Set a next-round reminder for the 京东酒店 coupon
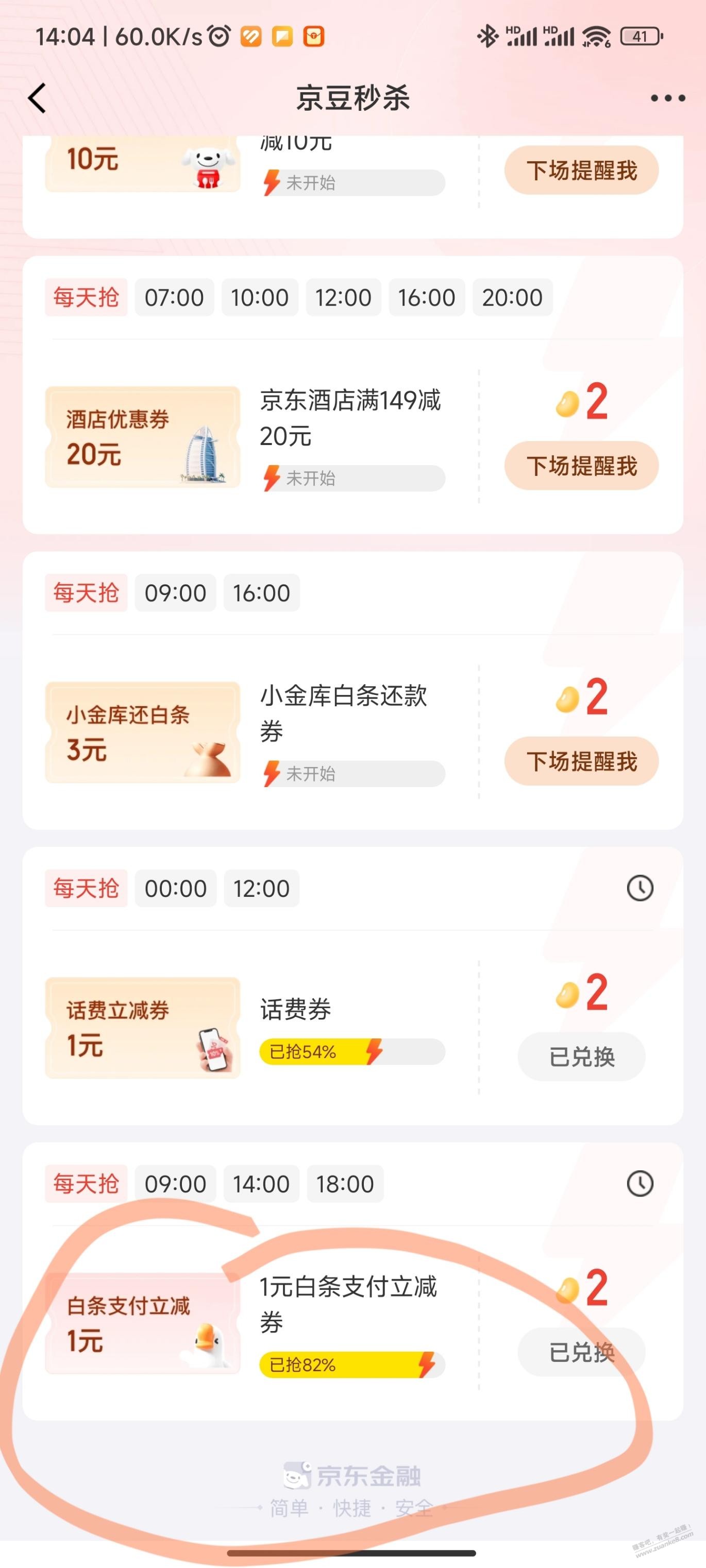 coord(581,466)
